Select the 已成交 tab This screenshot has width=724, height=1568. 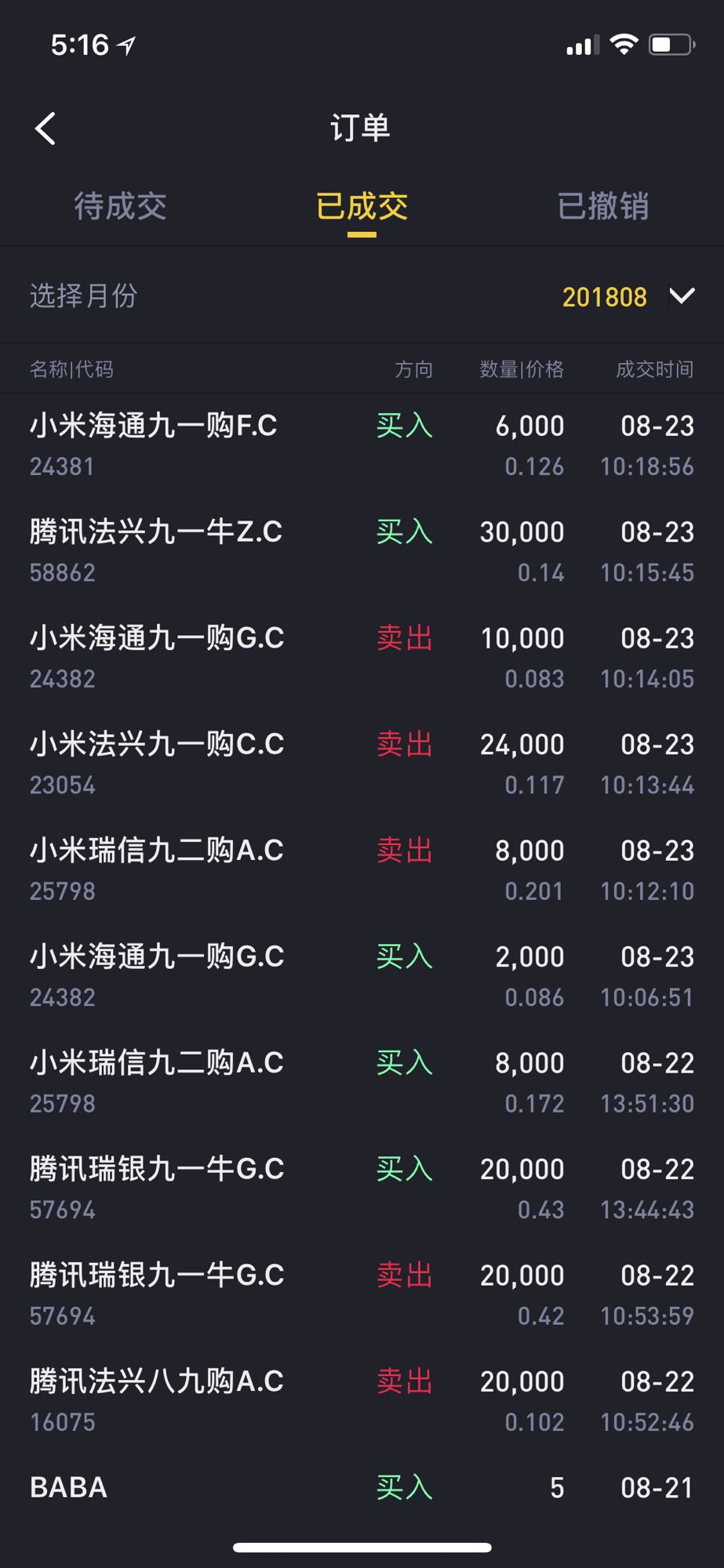362,206
